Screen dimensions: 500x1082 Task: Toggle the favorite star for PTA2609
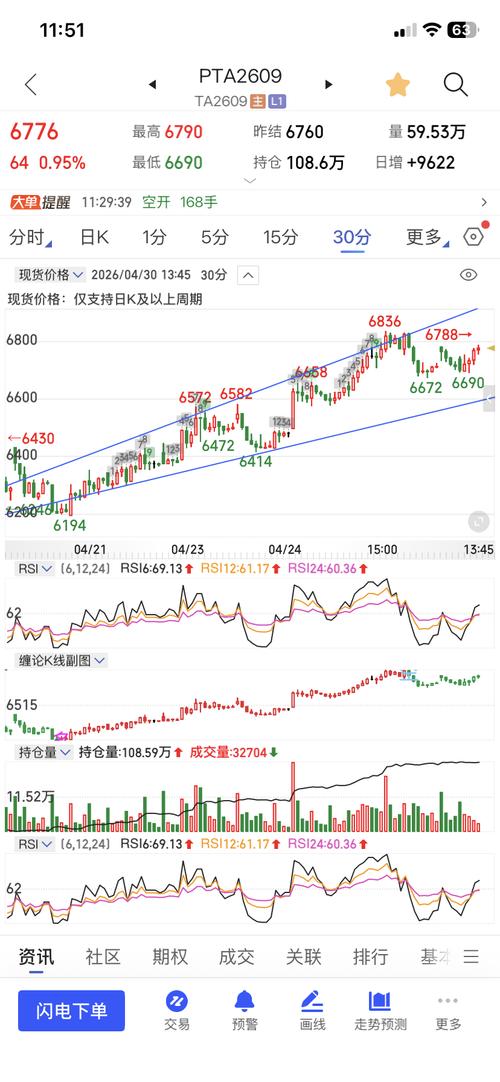pyautogui.click(x=398, y=85)
